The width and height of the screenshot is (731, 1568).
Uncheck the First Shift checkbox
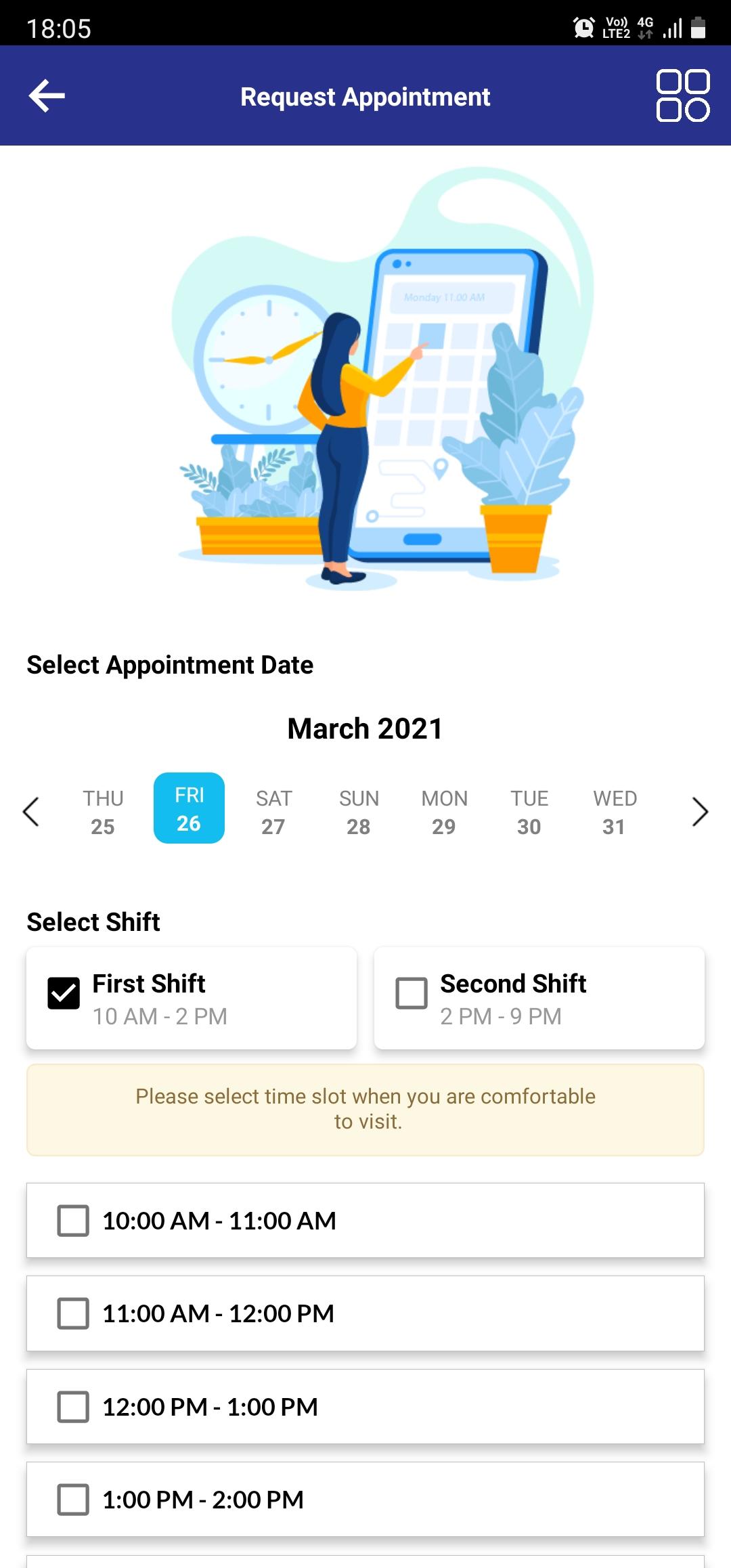(64, 993)
